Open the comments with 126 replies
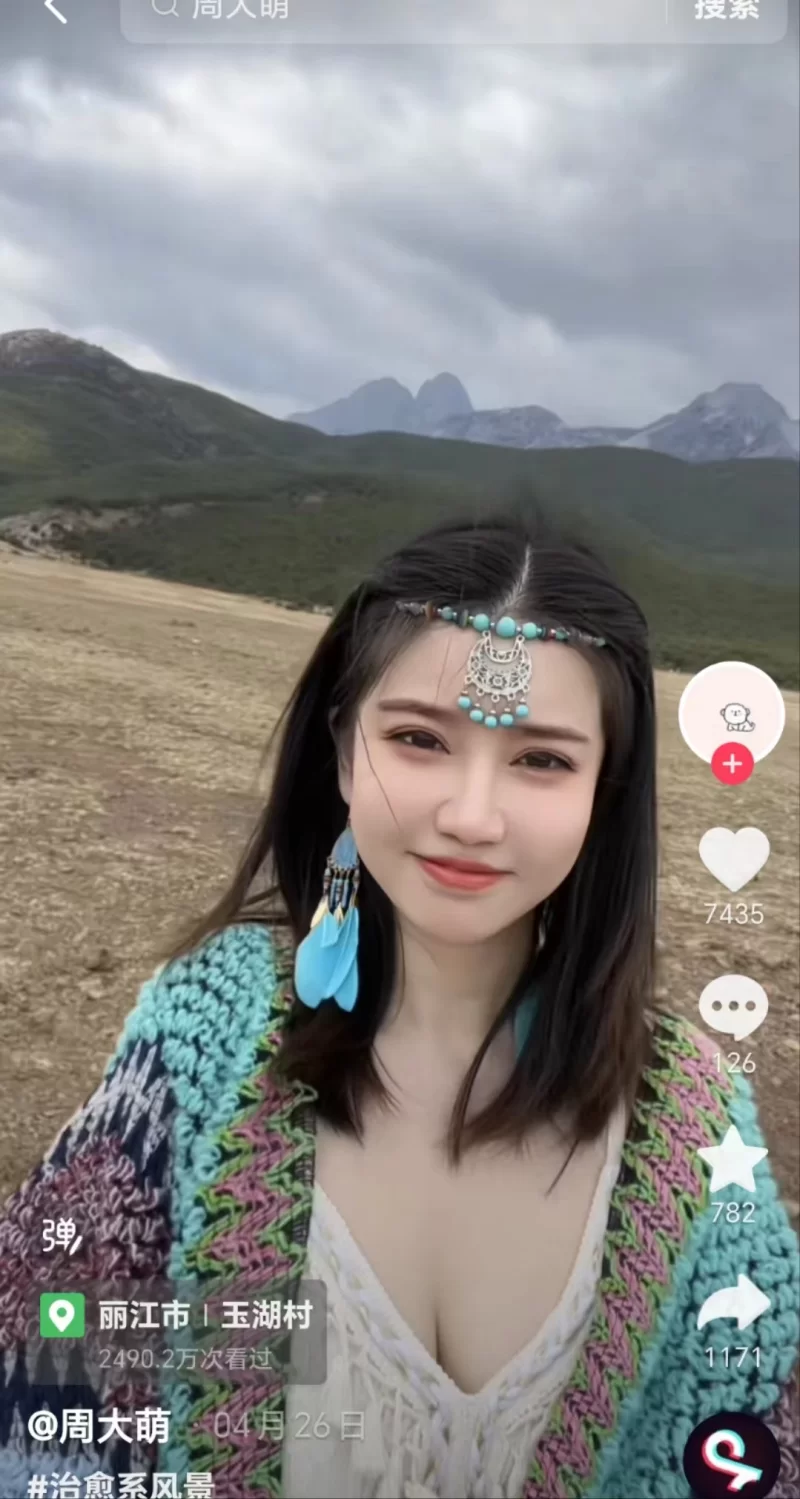The height and width of the screenshot is (1499, 800). point(734,1008)
